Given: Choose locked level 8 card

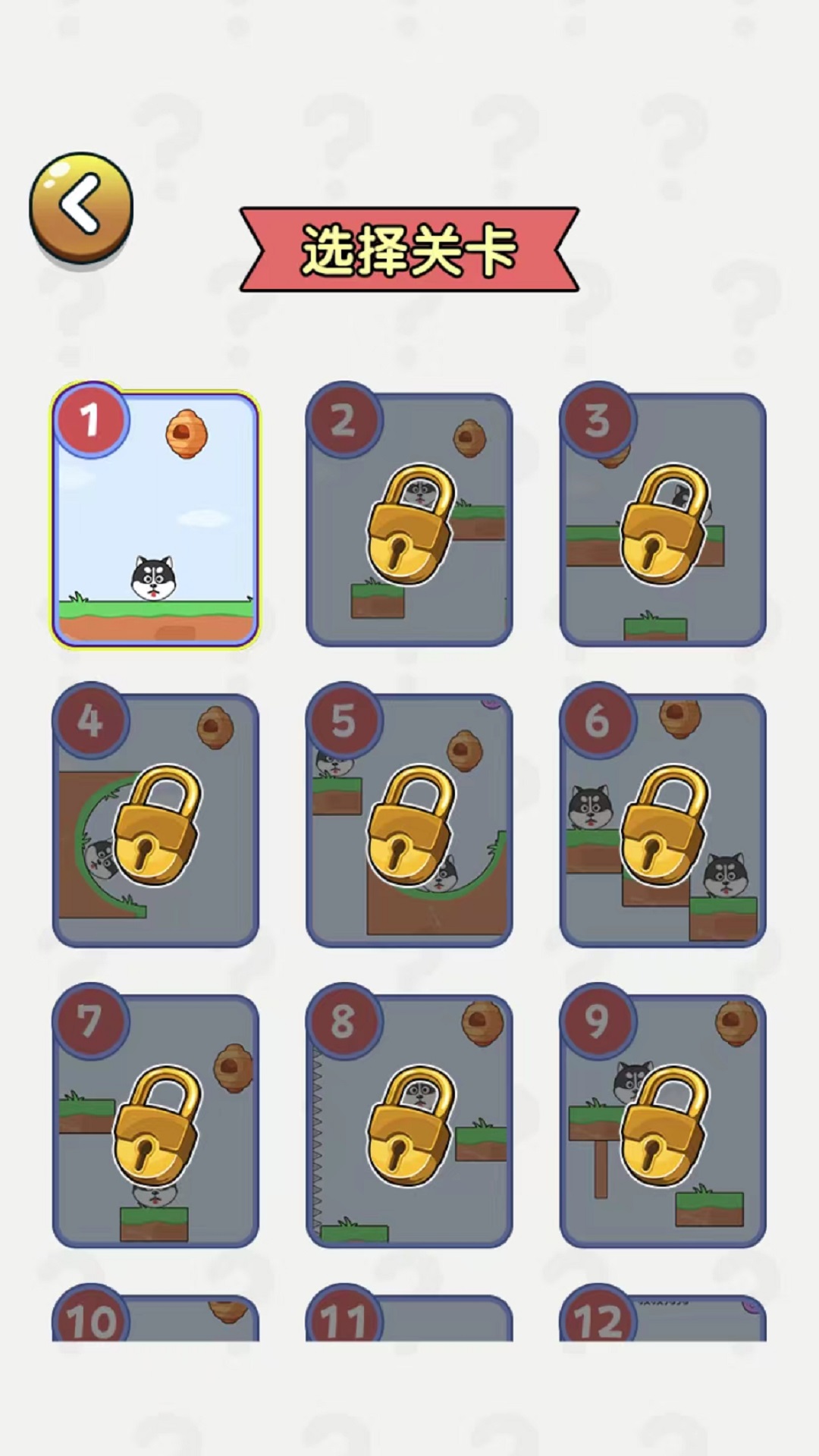Looking at the screenshot, I should click(409, 1116).
